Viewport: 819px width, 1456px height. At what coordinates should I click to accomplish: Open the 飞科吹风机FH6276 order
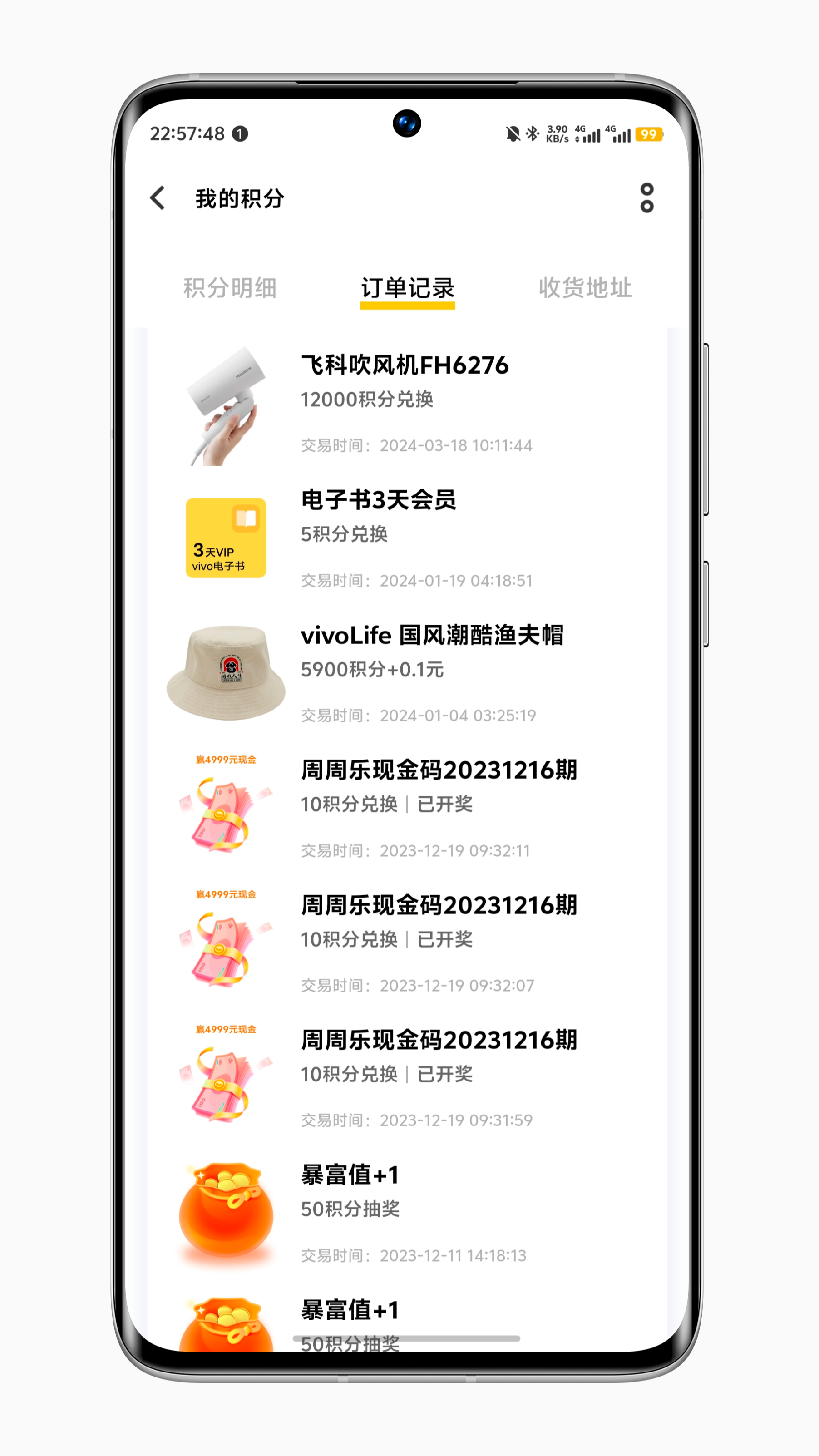click(x=405, y=405)
